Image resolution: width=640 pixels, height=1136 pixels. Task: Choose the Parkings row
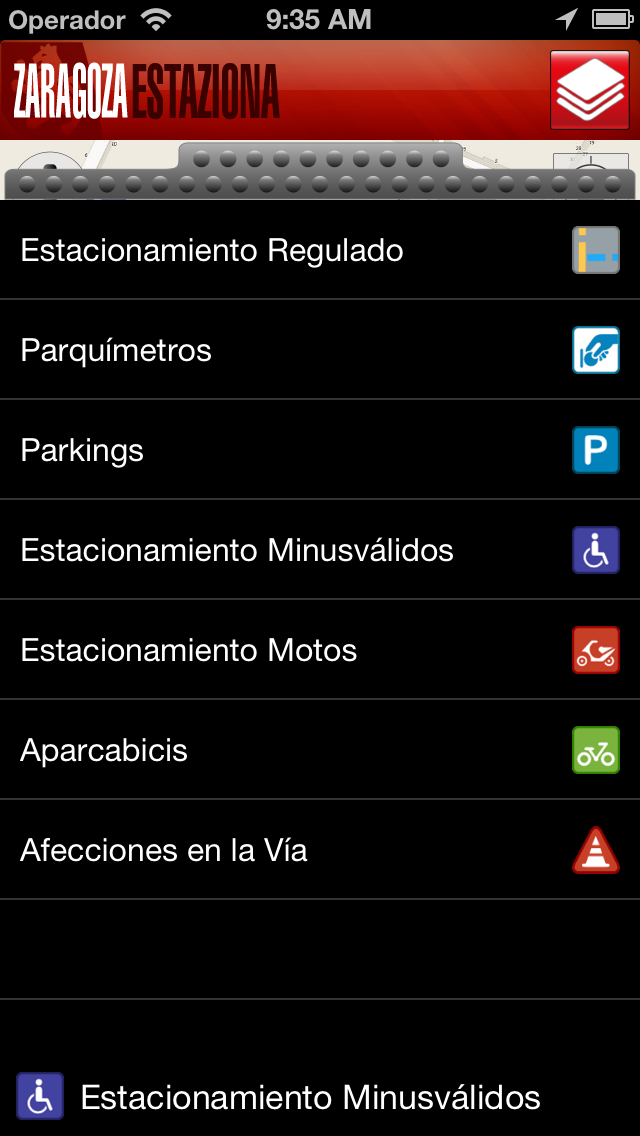tap(320, 449)
